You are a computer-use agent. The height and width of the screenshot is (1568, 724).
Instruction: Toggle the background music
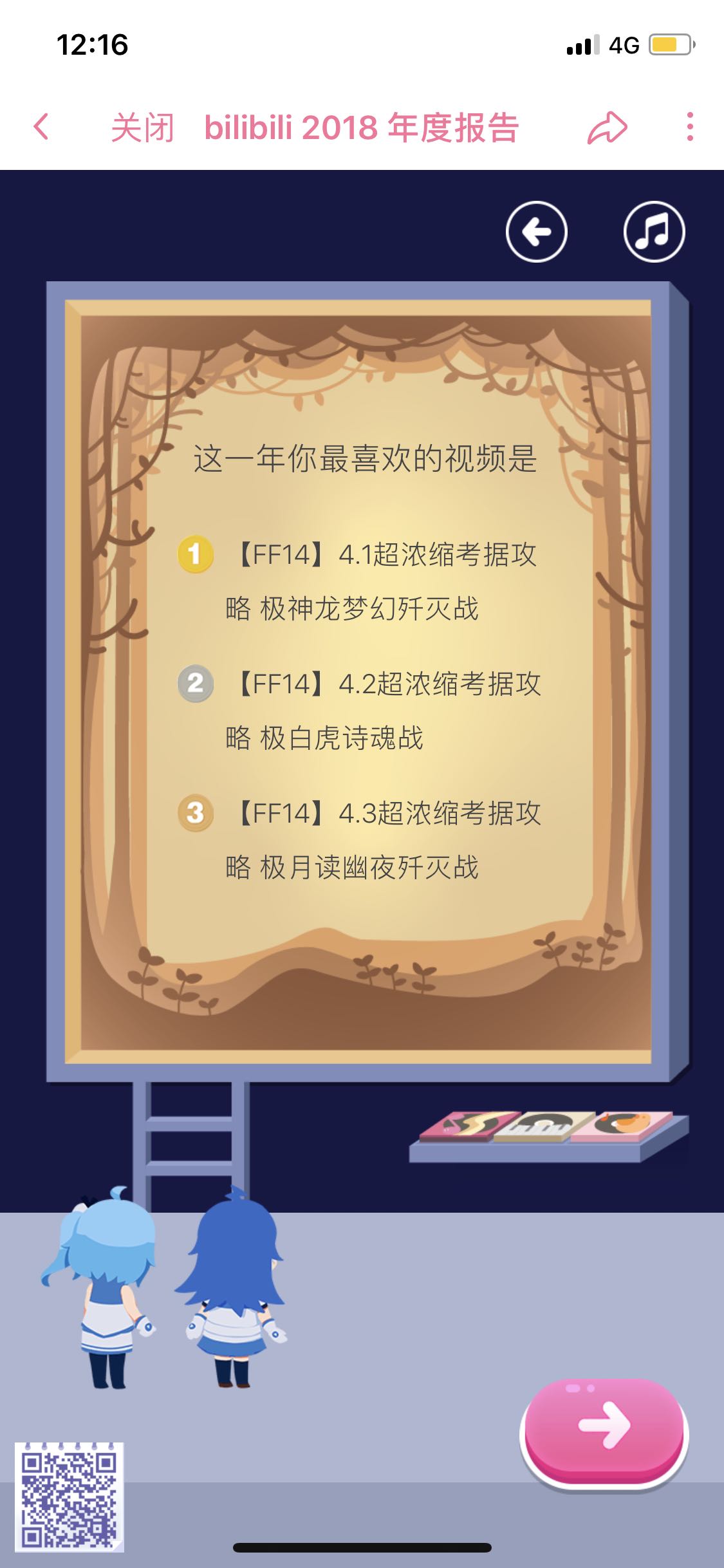(x=654, y=232)
